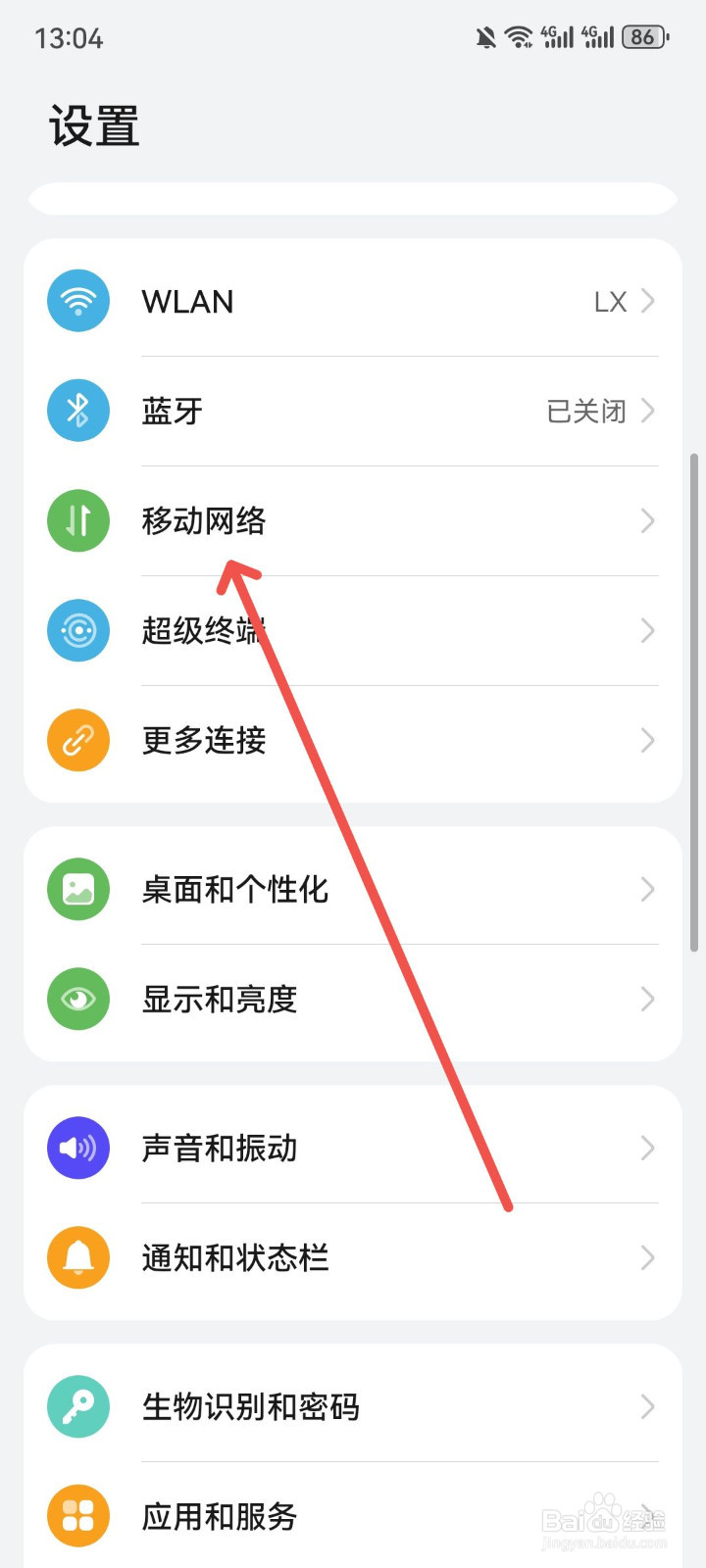Open Bluetooth details using the right arrow
The width and height of the screenshot is (706, 1568).
647,411
